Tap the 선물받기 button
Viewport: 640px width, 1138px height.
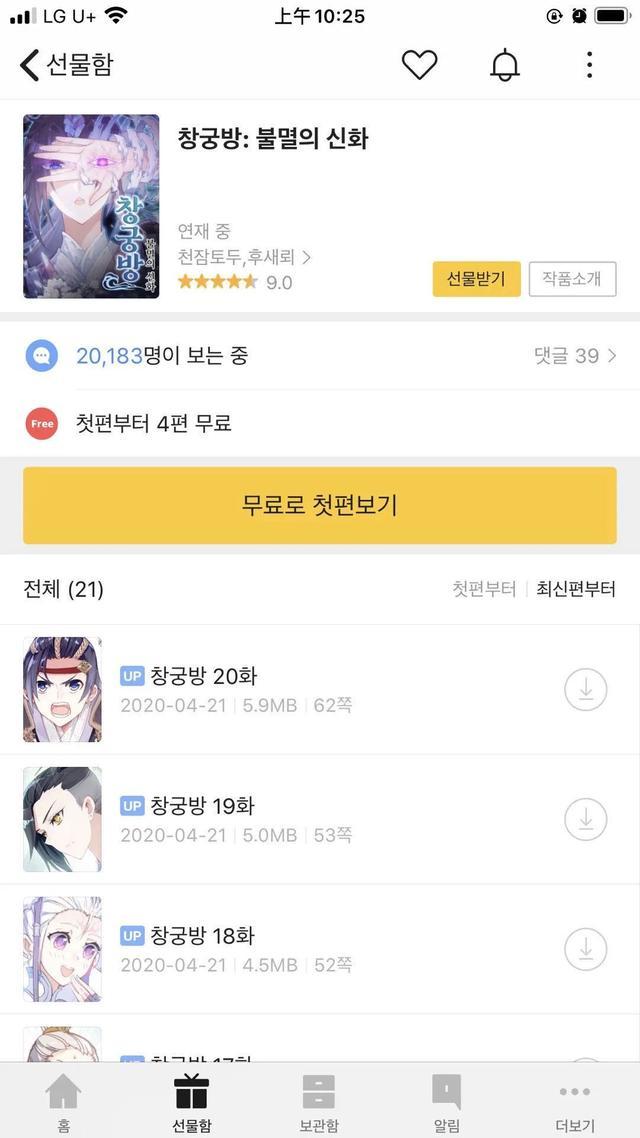(477, 279)
